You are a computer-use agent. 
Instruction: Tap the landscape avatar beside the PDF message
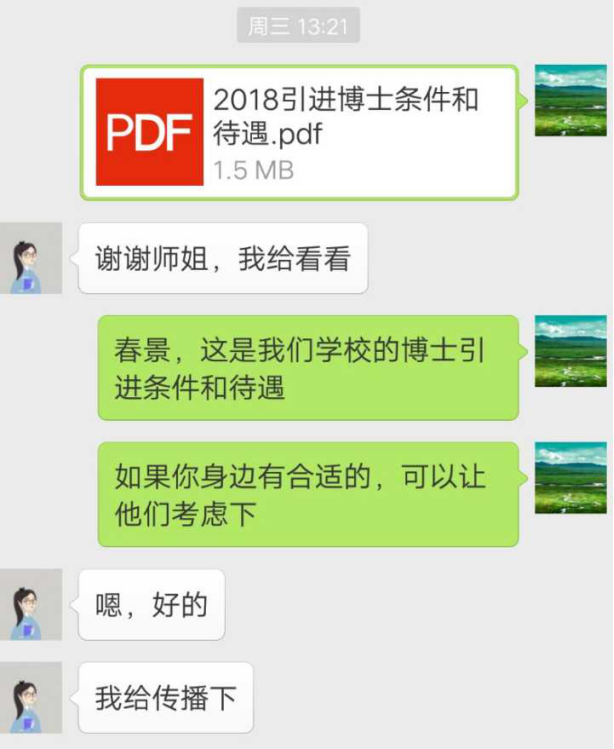point(570,100)
